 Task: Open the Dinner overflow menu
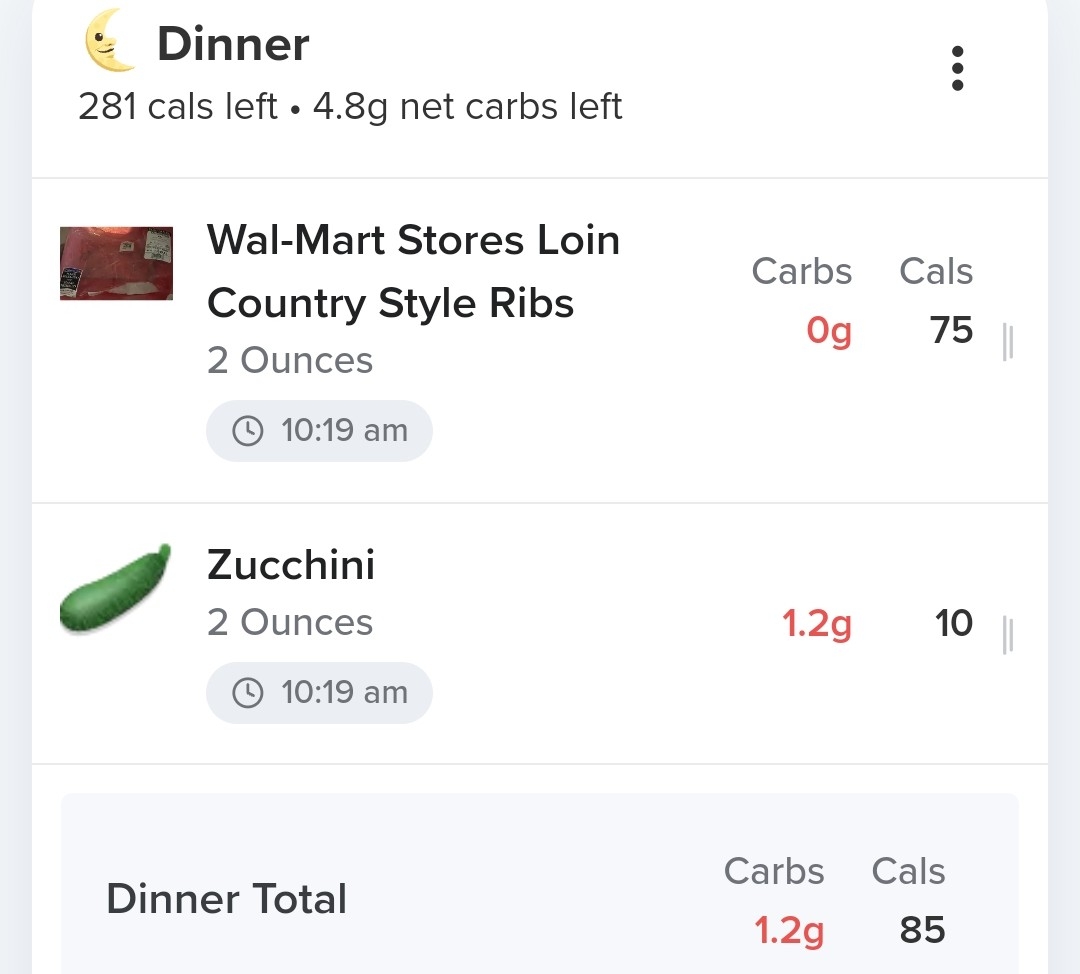pos(957,69)
